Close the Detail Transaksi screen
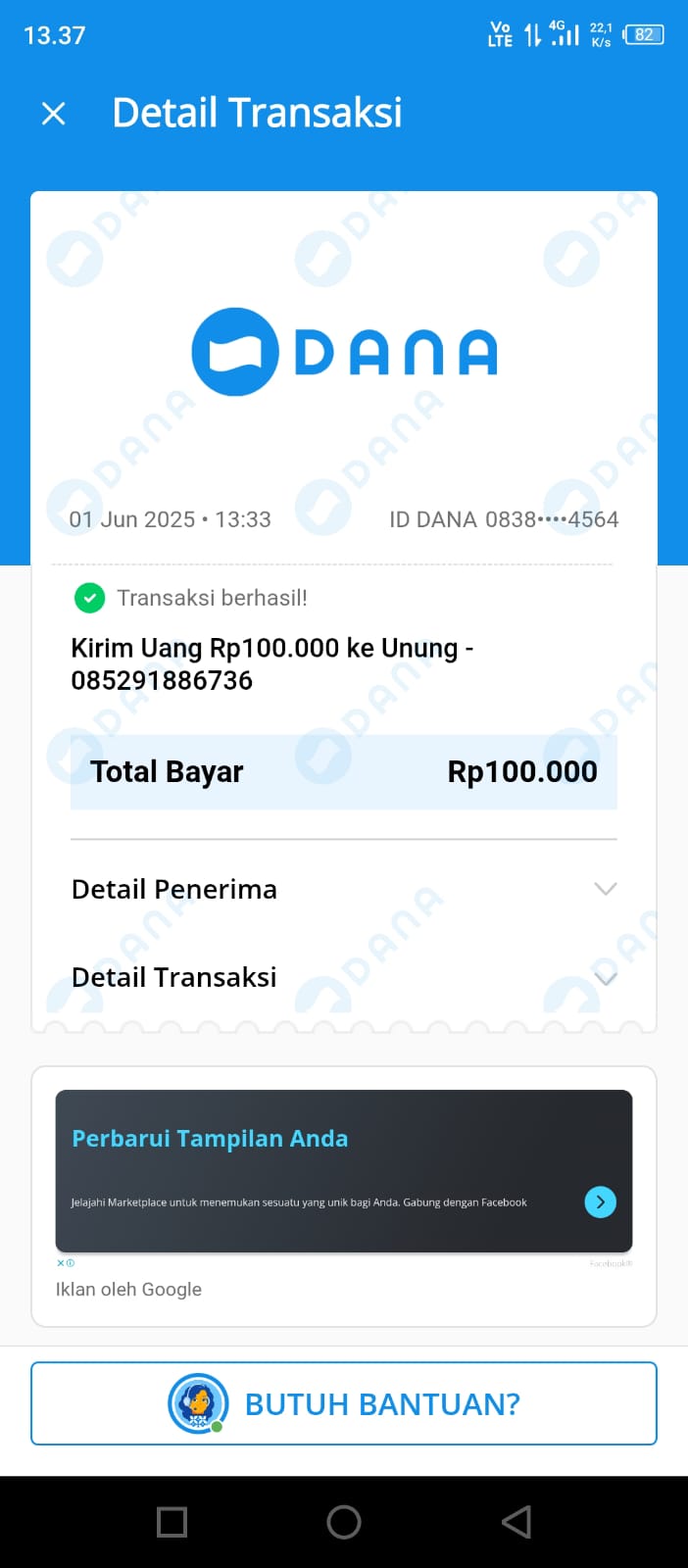The height and width of the screenshot is (1568, 688). tap(54, 114)
